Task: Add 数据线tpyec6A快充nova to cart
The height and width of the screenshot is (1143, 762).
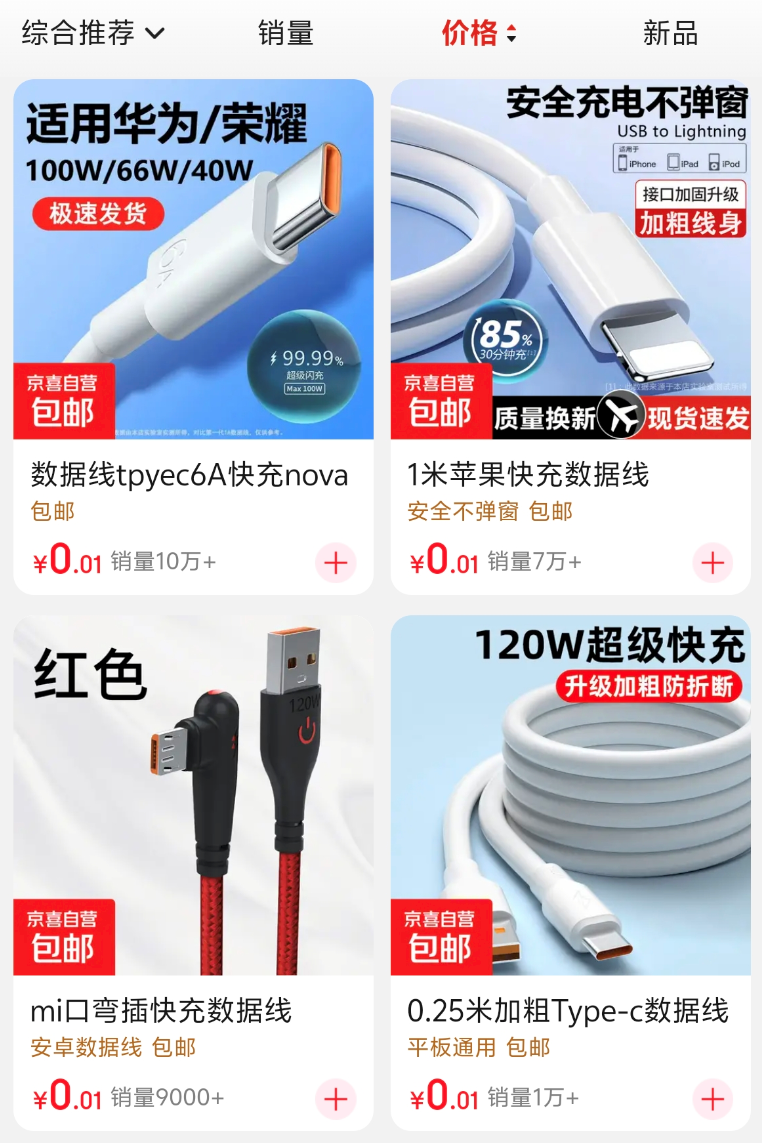Action: click(335, 563)
